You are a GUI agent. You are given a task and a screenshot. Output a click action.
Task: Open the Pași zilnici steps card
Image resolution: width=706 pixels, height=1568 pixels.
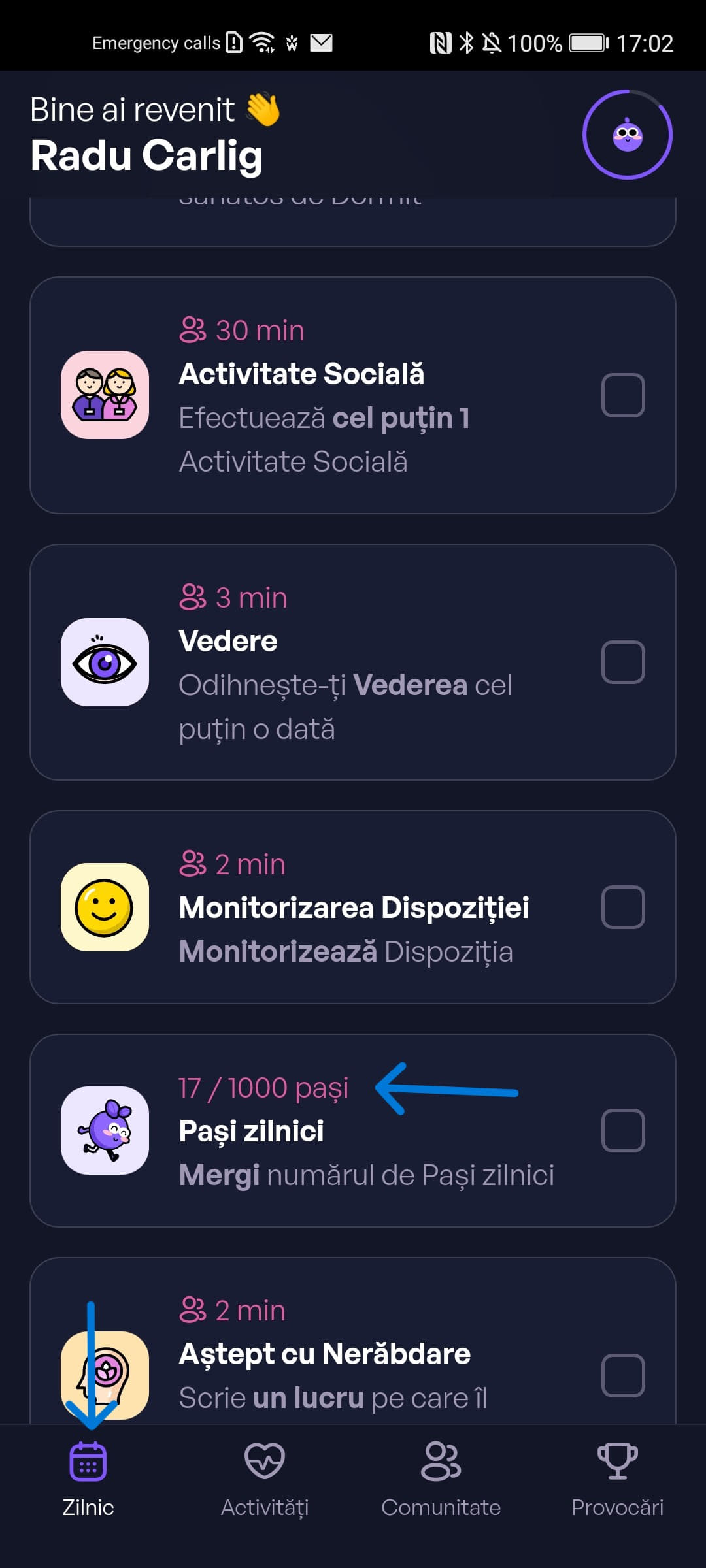click(x=353, y=1130)
